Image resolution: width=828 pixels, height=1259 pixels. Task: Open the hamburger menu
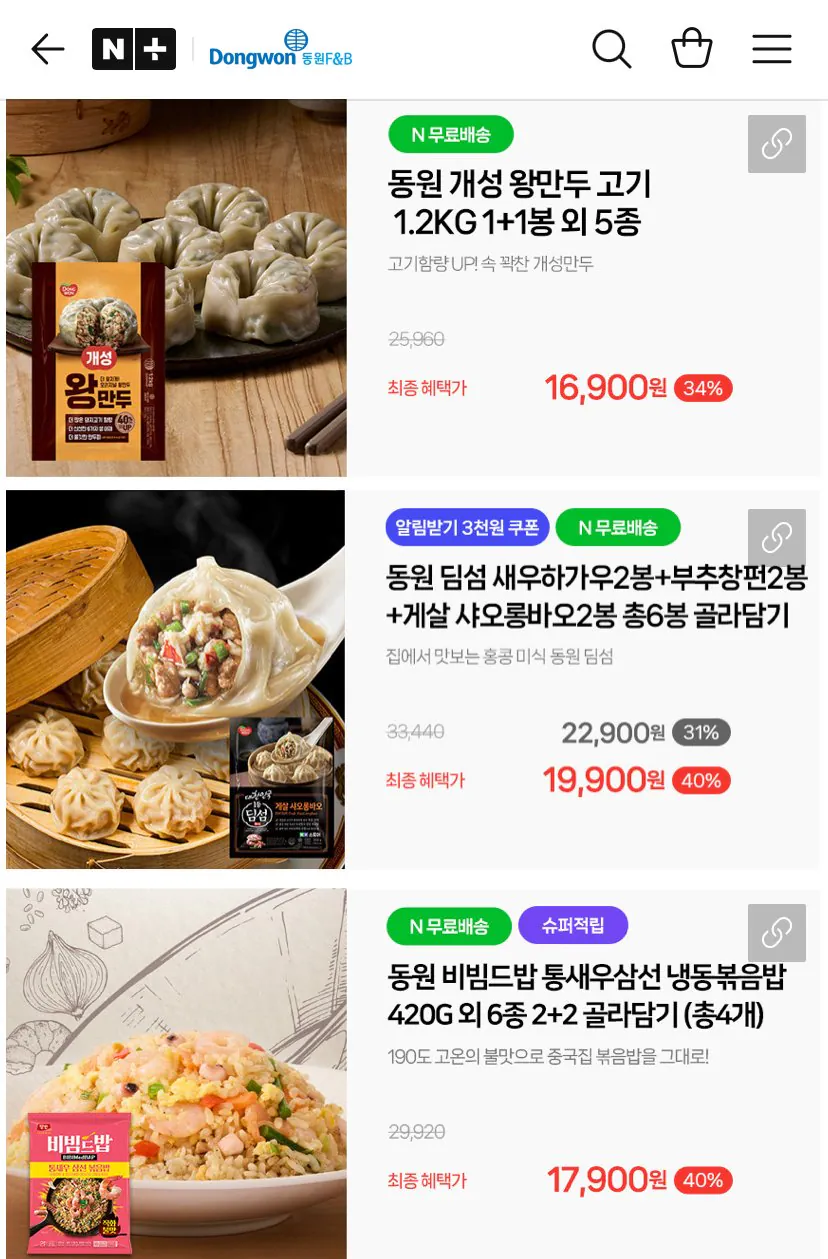click(x=771, y=48)
